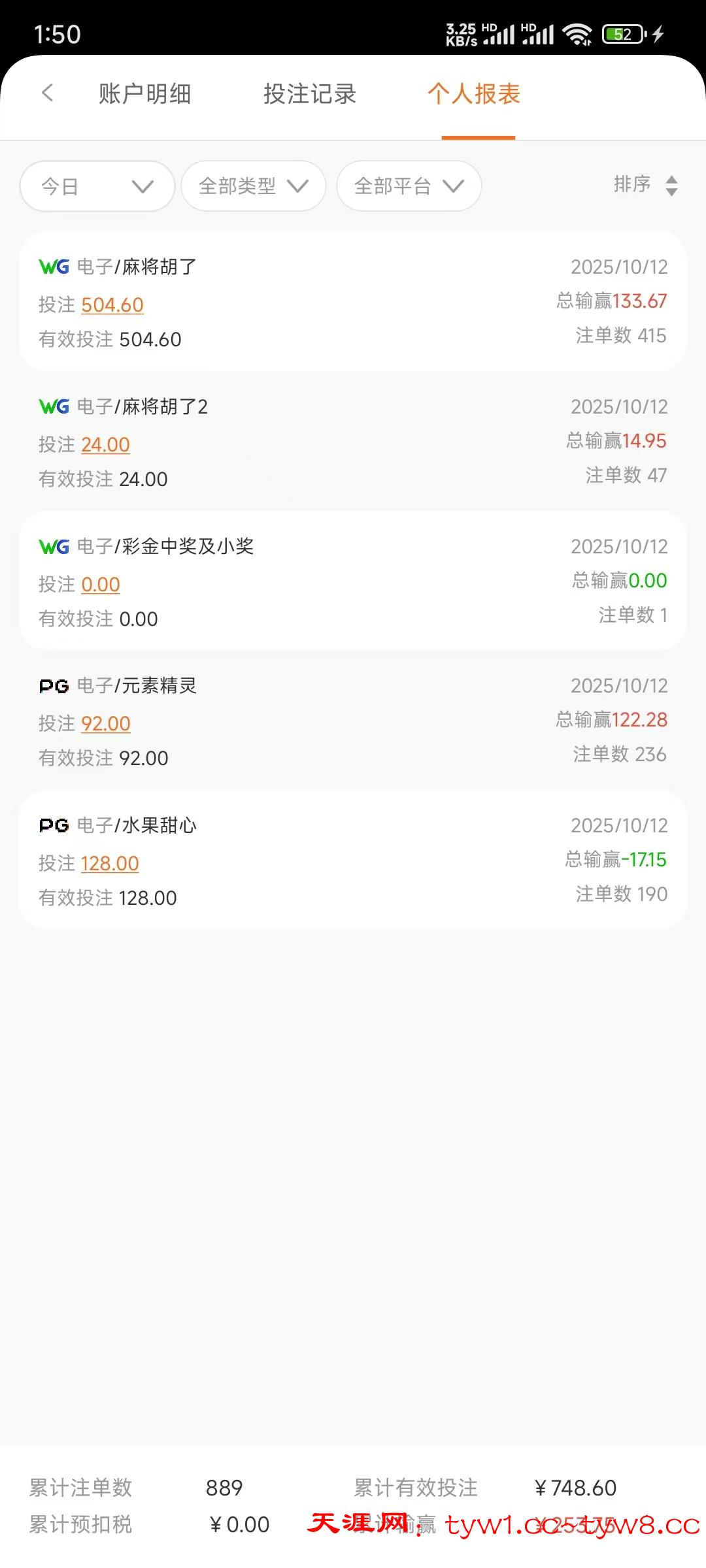The width and height of the screenshot is (706, 1568).
Task: Open the 全部类型 filter dropdown
Action: coord(254,186)
